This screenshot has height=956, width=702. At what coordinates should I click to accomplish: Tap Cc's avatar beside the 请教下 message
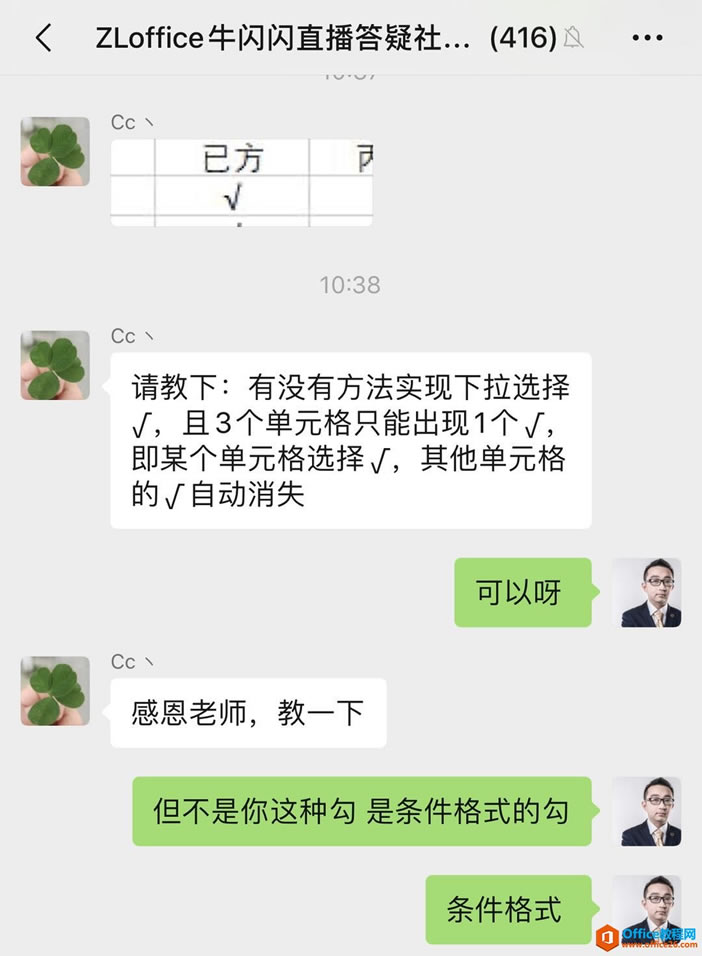tap(55, 365)
